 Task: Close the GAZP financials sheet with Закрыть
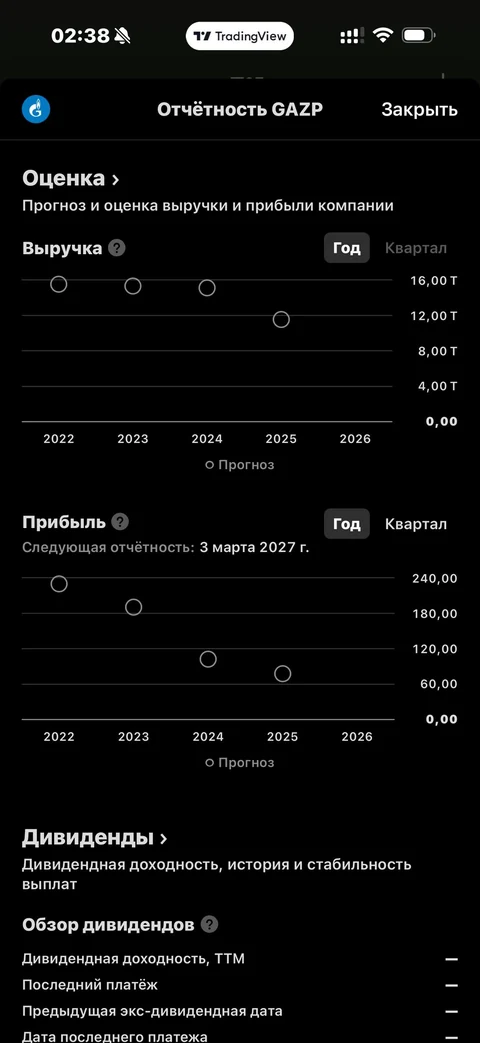[x=419, y=110]
